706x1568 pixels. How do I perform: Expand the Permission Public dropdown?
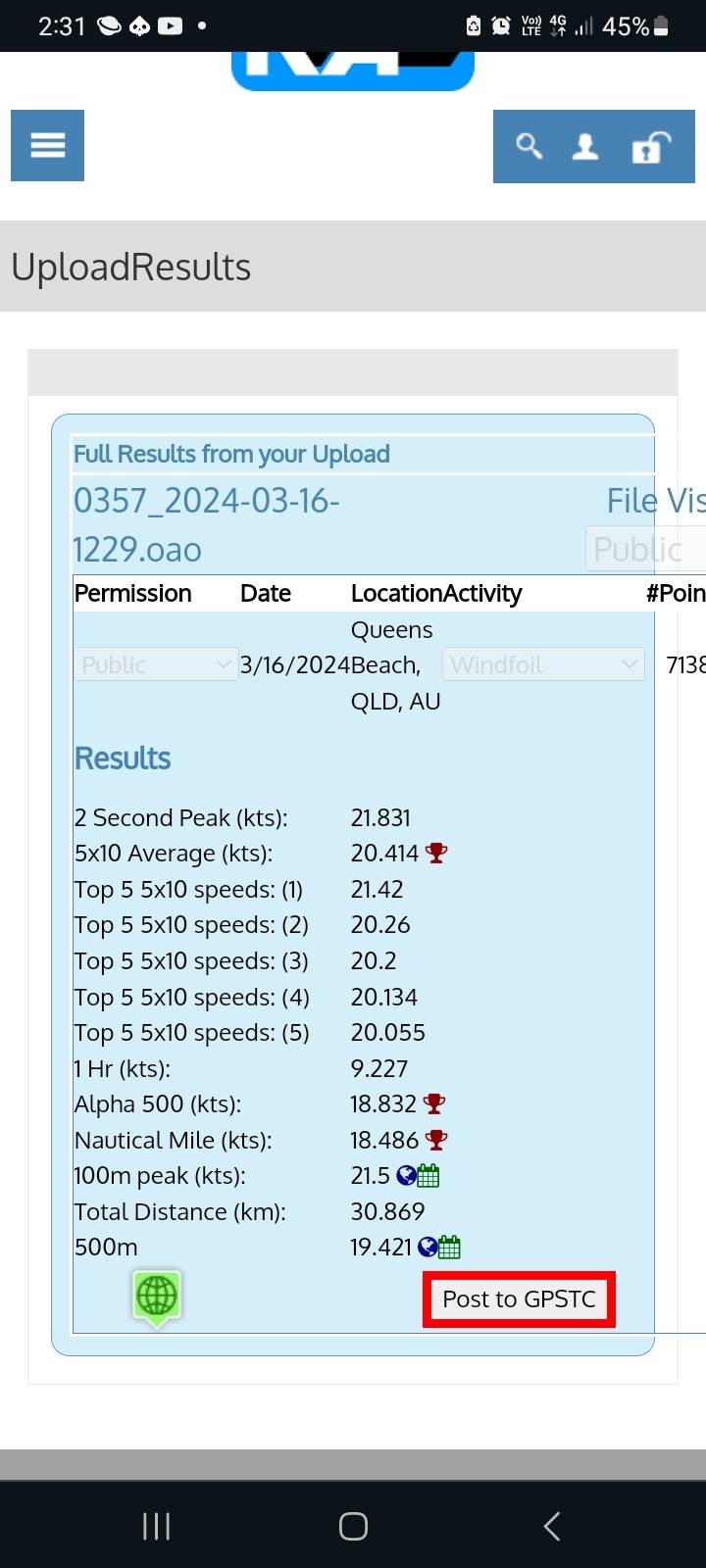155,664
